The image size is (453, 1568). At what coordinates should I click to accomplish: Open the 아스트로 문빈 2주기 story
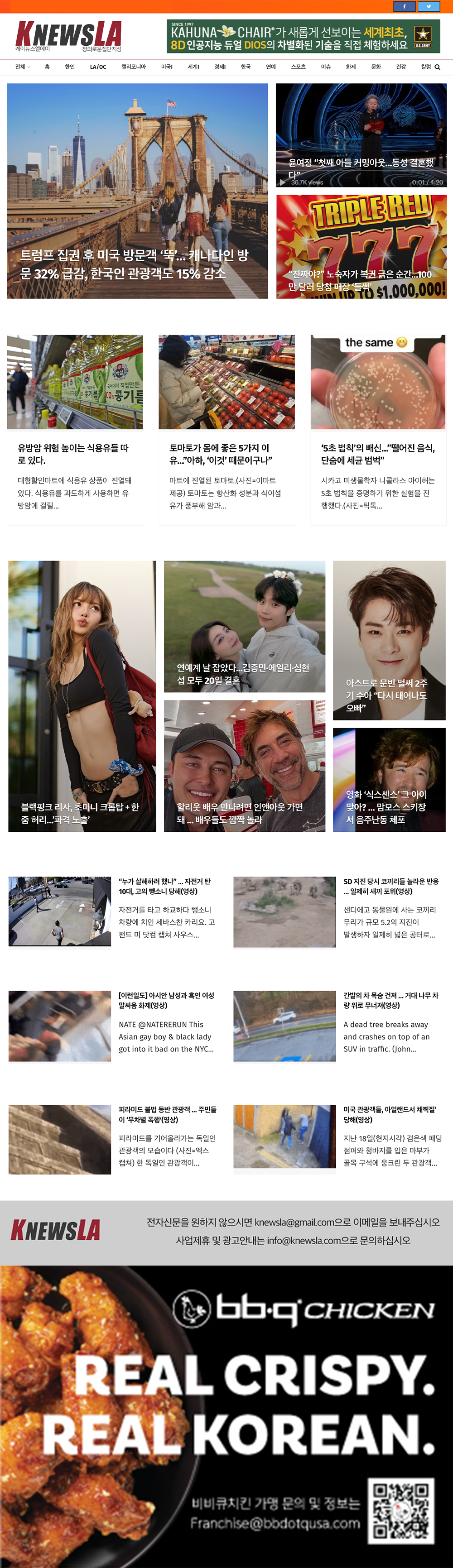(x=389, y=640)
